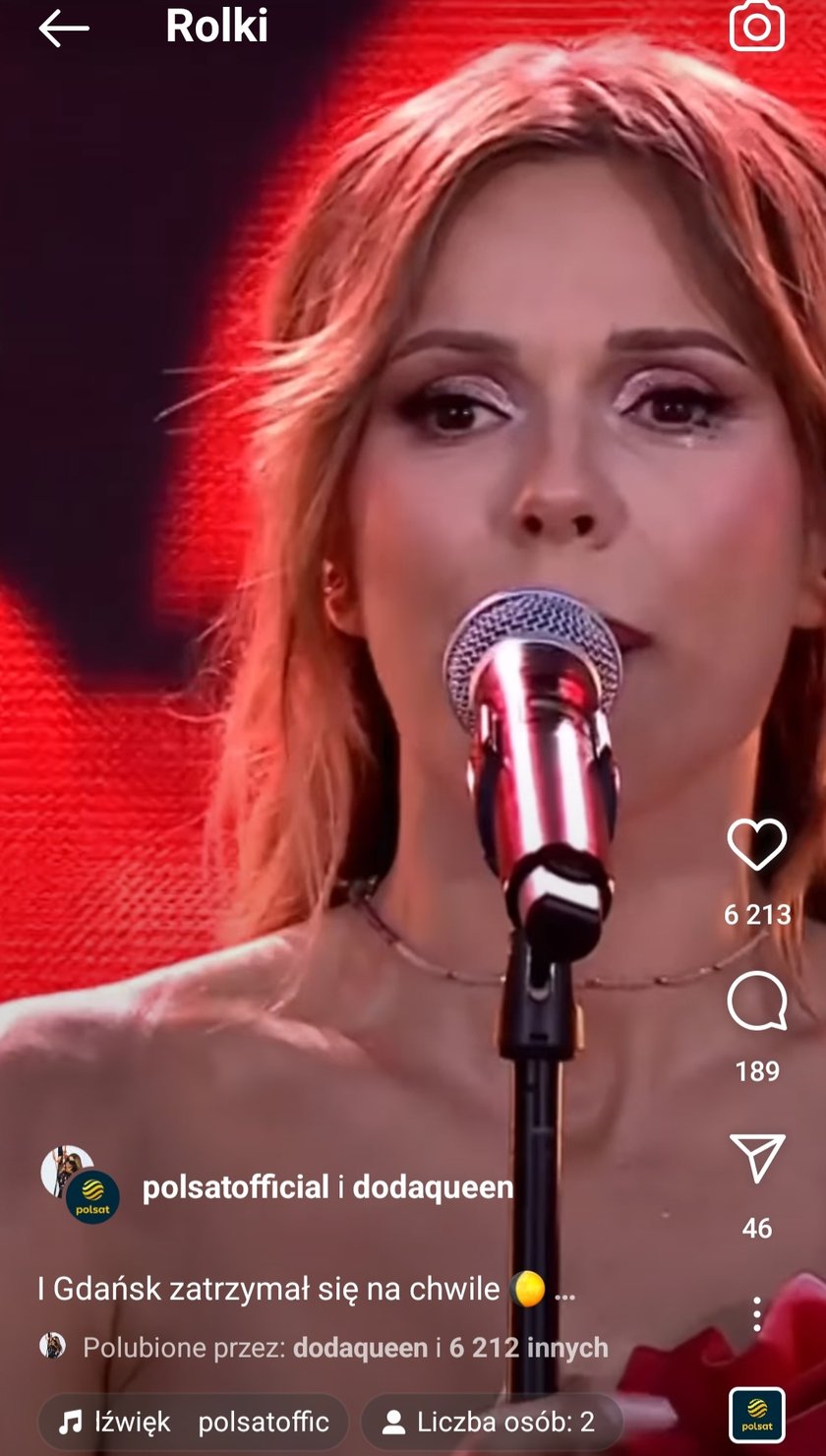Share this reel via the paper plane icon
Image resolution: width=826 pixels, height=1456 pixels.
tap(756, 1159)
